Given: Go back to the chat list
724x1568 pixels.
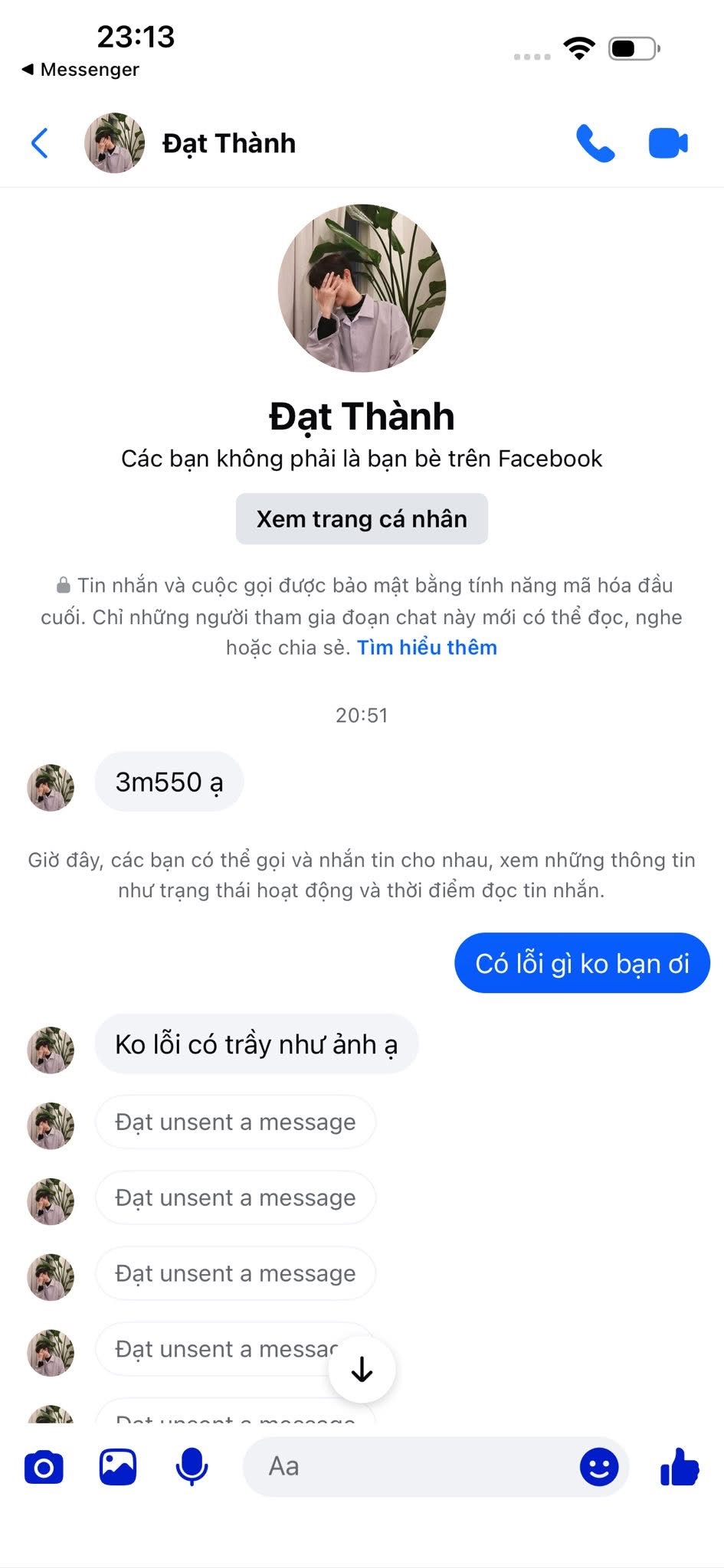Looking at the screenshot, I should (40, 143).
